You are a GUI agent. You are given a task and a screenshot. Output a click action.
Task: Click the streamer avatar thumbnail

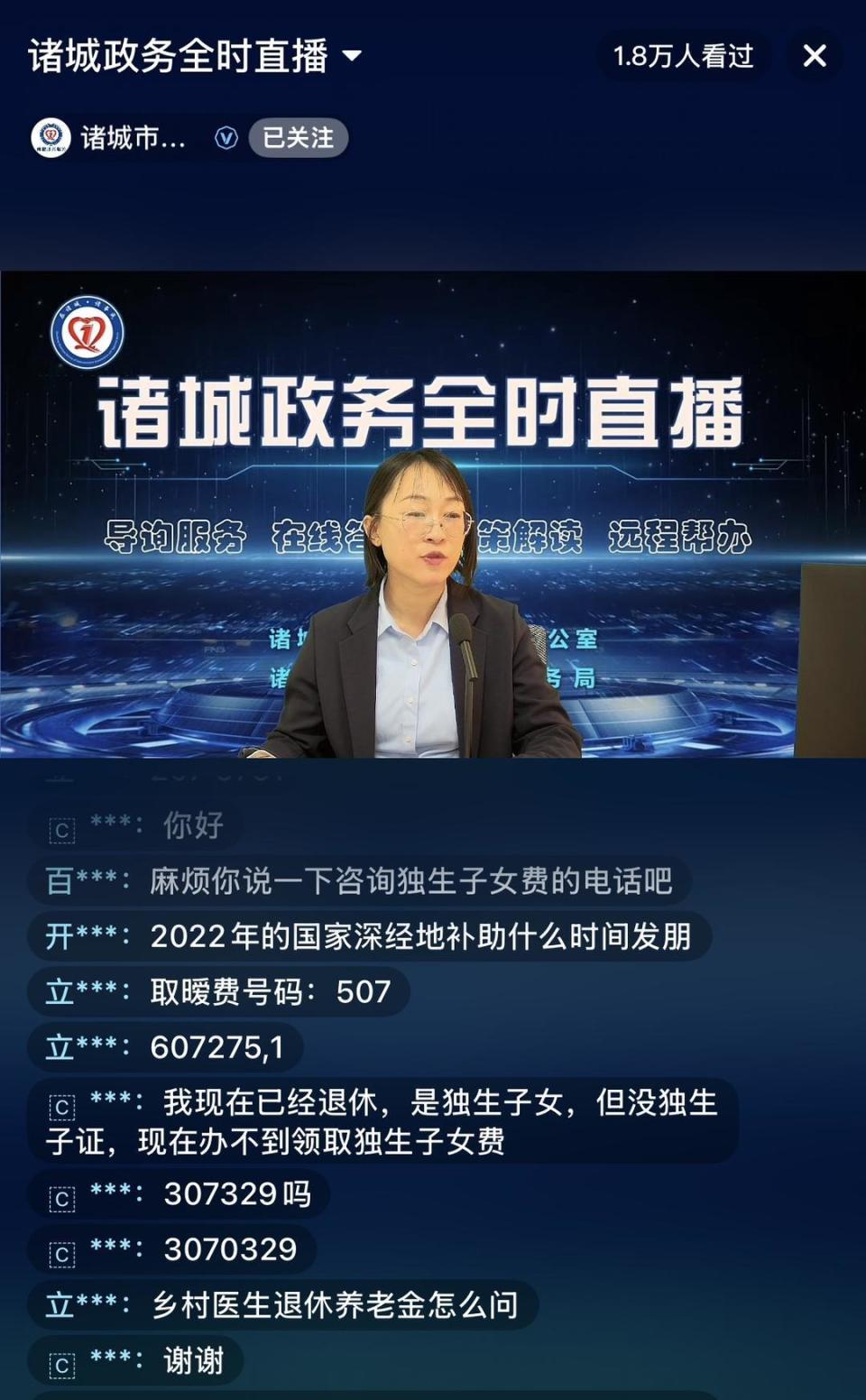51,140
